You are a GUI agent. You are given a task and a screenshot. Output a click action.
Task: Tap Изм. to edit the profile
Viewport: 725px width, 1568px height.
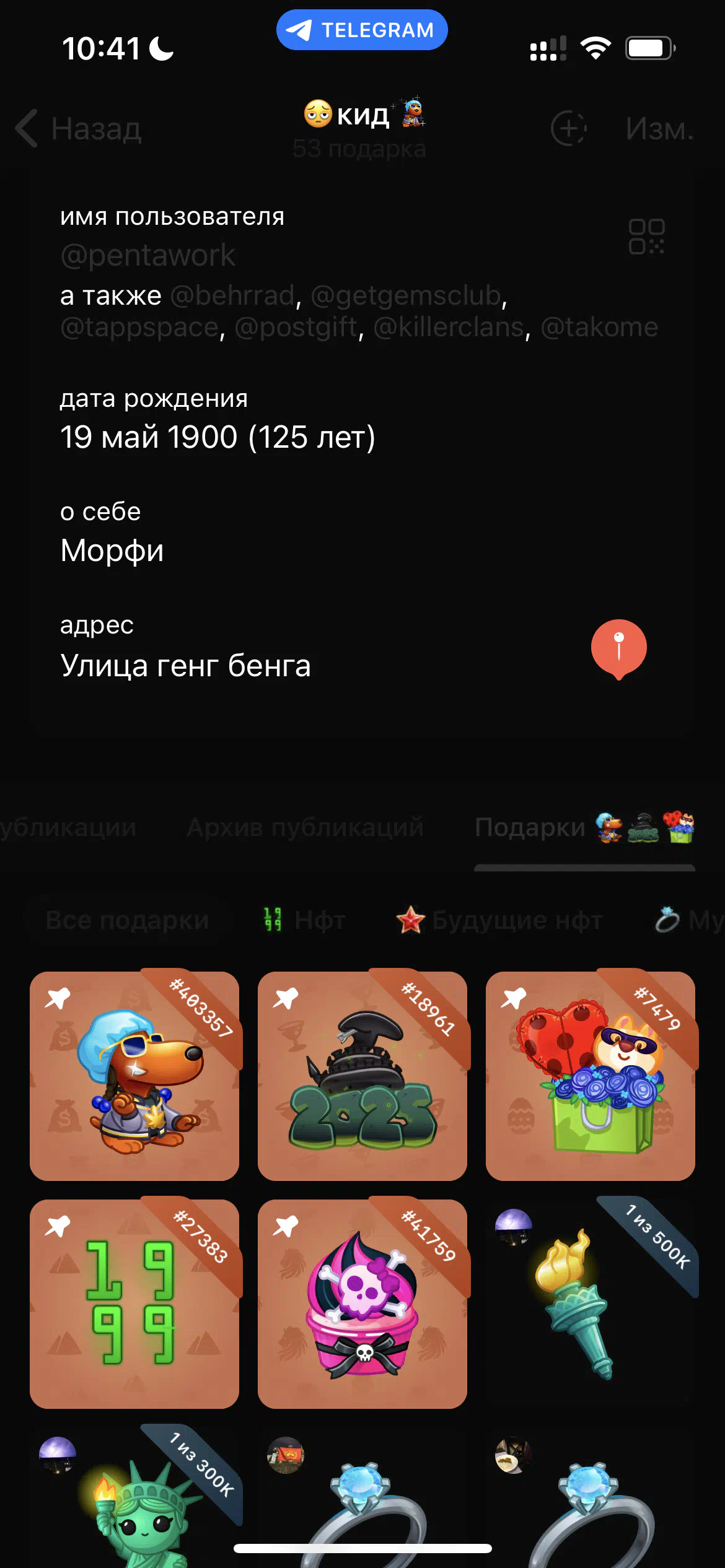pyautogui.click(x=659, y=129)
